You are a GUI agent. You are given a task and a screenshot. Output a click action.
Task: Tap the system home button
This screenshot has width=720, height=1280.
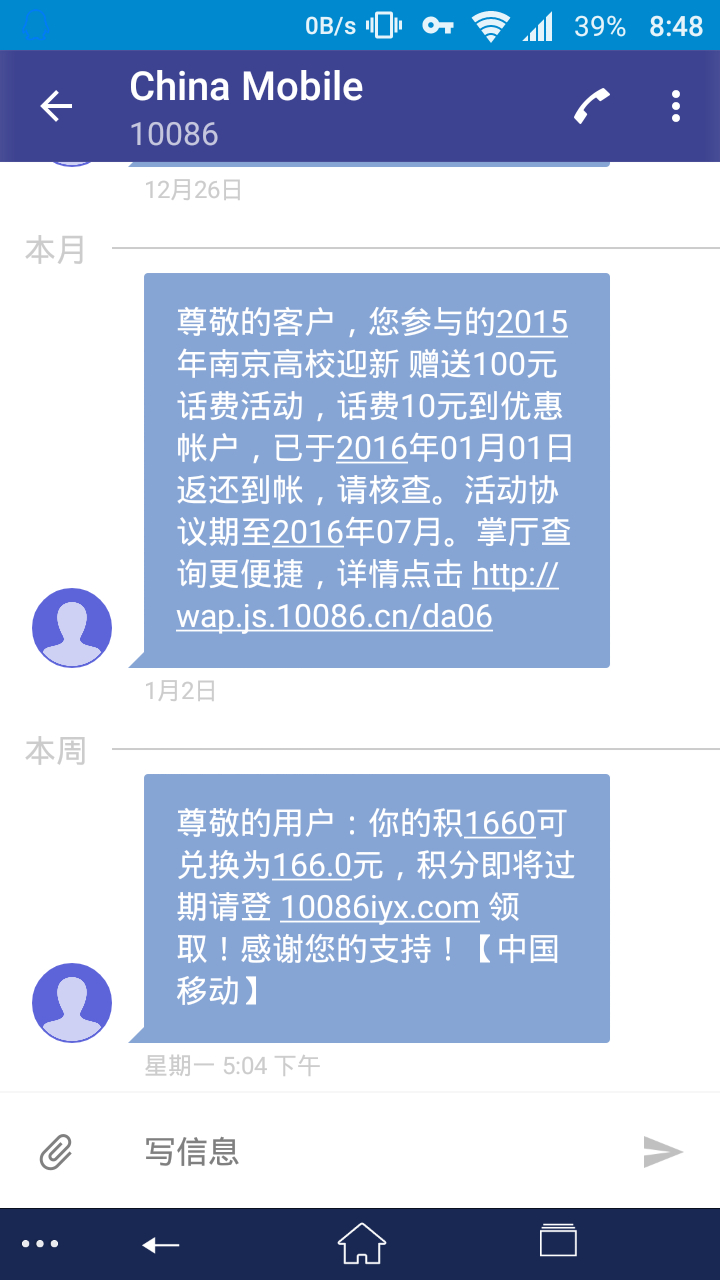361,1244
